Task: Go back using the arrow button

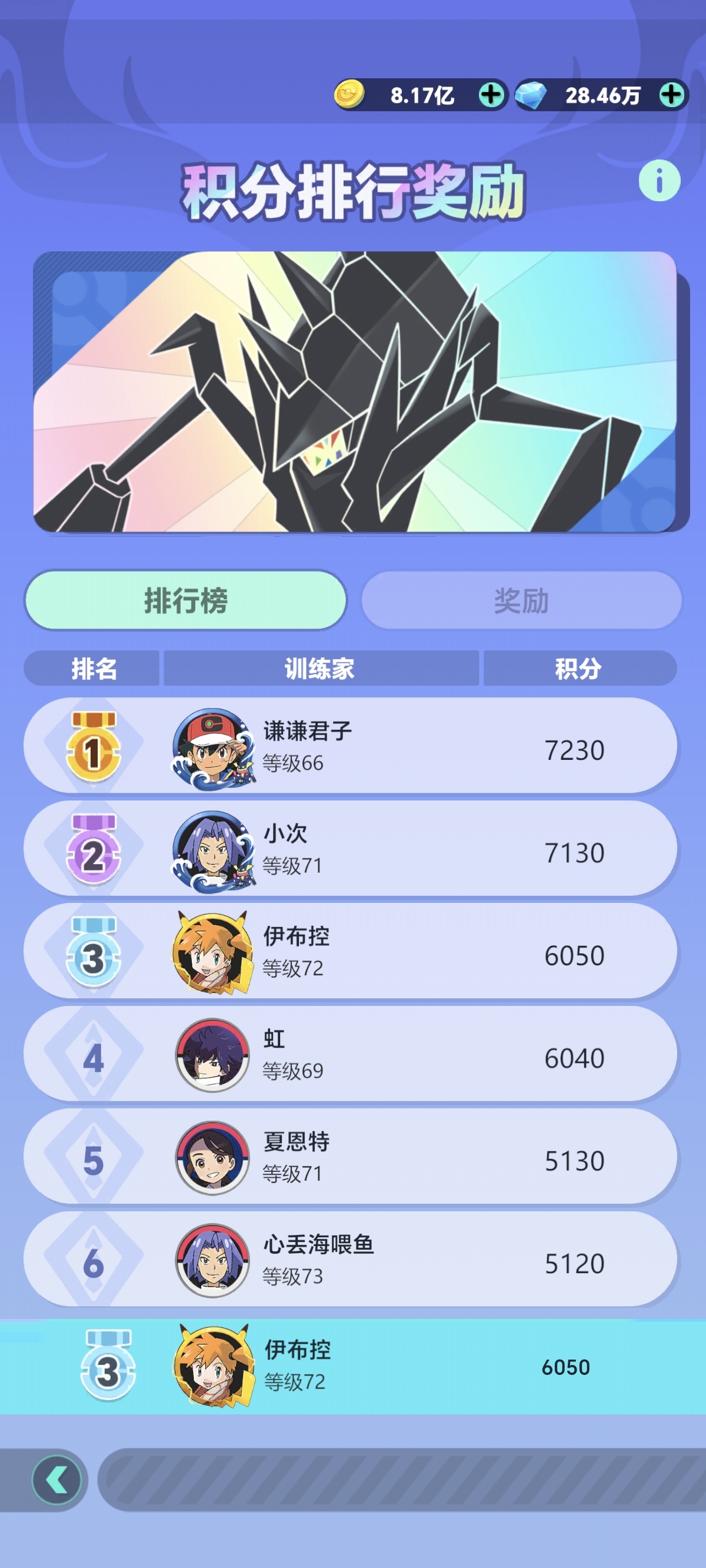Action: pyautogui.click(x=57, y=1480)
